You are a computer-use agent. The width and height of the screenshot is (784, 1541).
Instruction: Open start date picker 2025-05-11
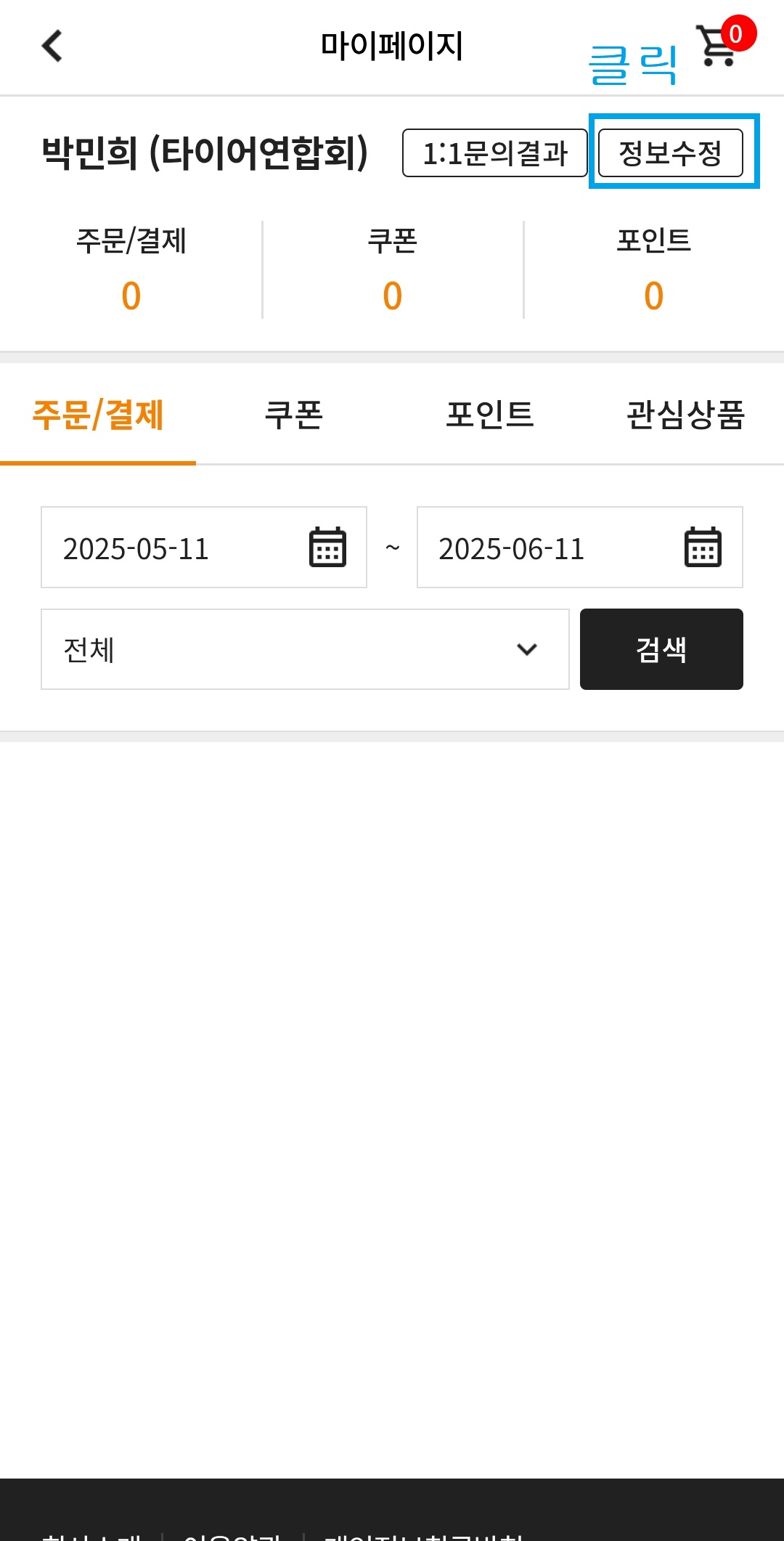pos(204,548)
